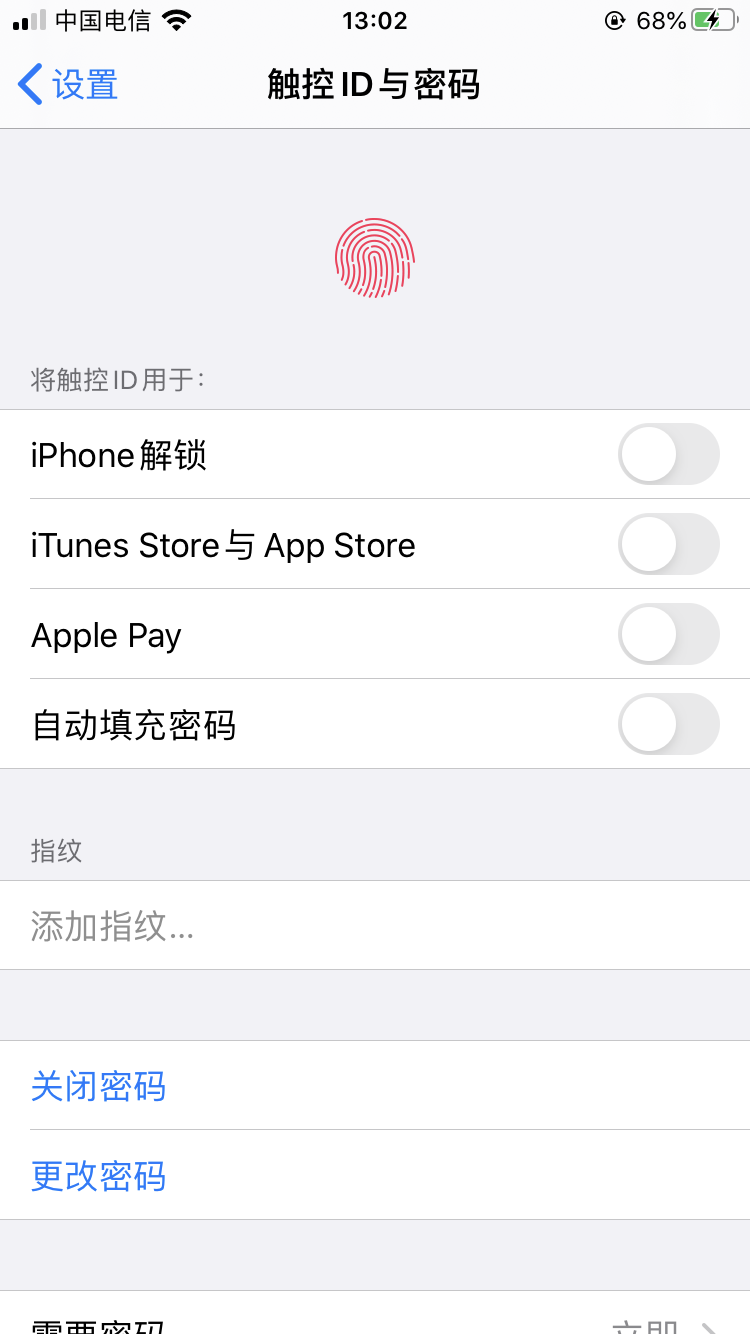The image size is (750, 1334).
Task: Select 关闭密码 to turn off passcode
Action: pos(98,1086)
